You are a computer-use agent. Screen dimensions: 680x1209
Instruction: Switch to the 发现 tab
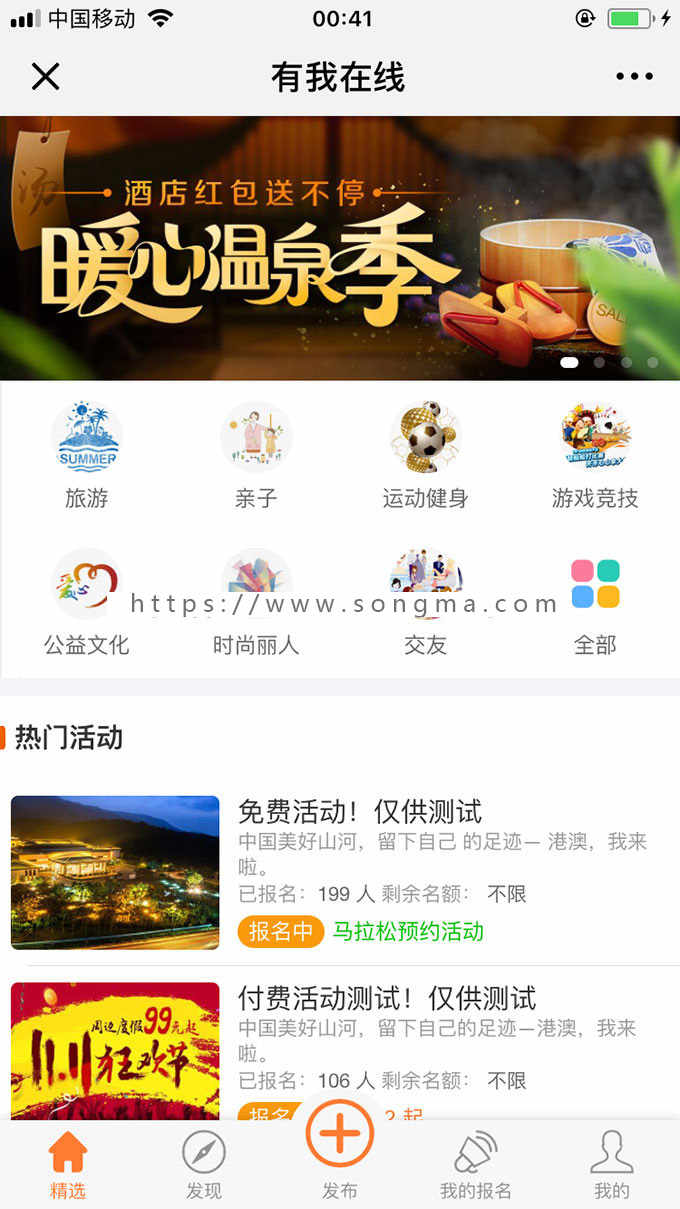click(x=204, y=1165)
